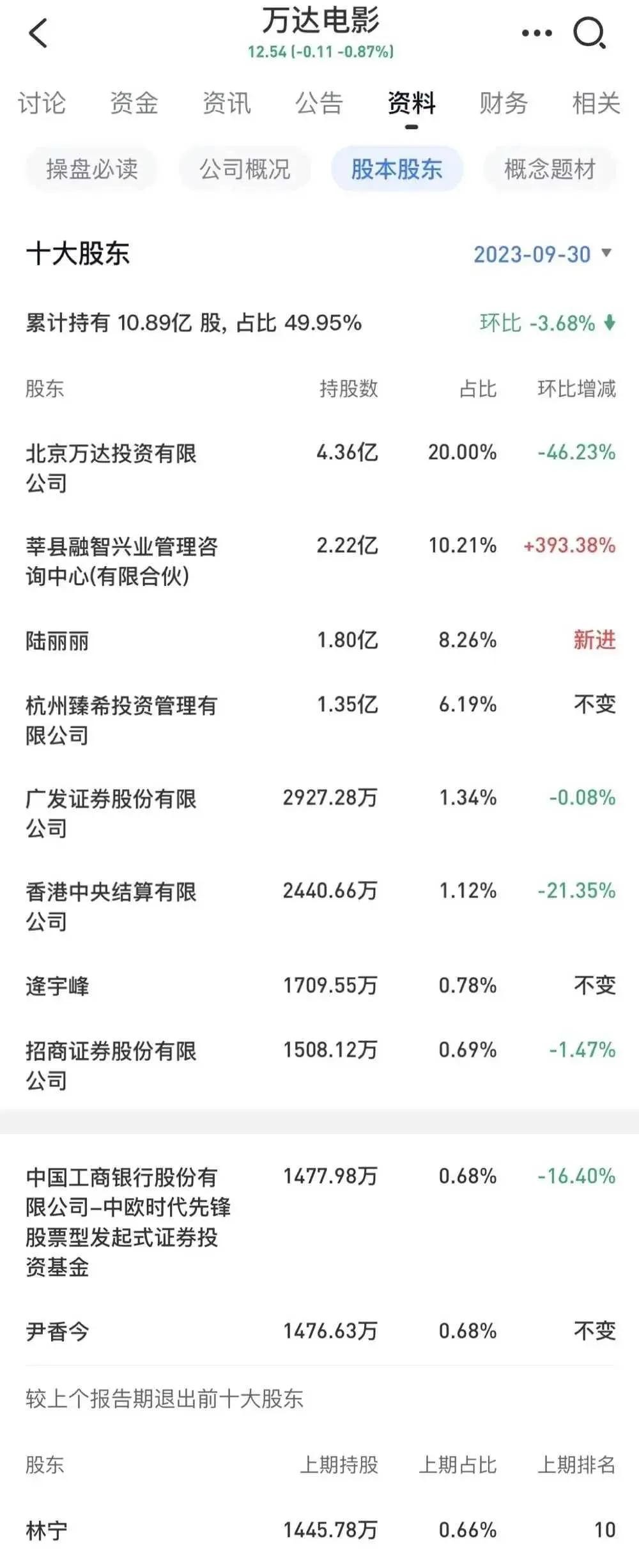Image resolution: width=639 pixels, height=1568 pixels.
Task: Switch to the 资金 tab
Action: click(x=134, y=104)
